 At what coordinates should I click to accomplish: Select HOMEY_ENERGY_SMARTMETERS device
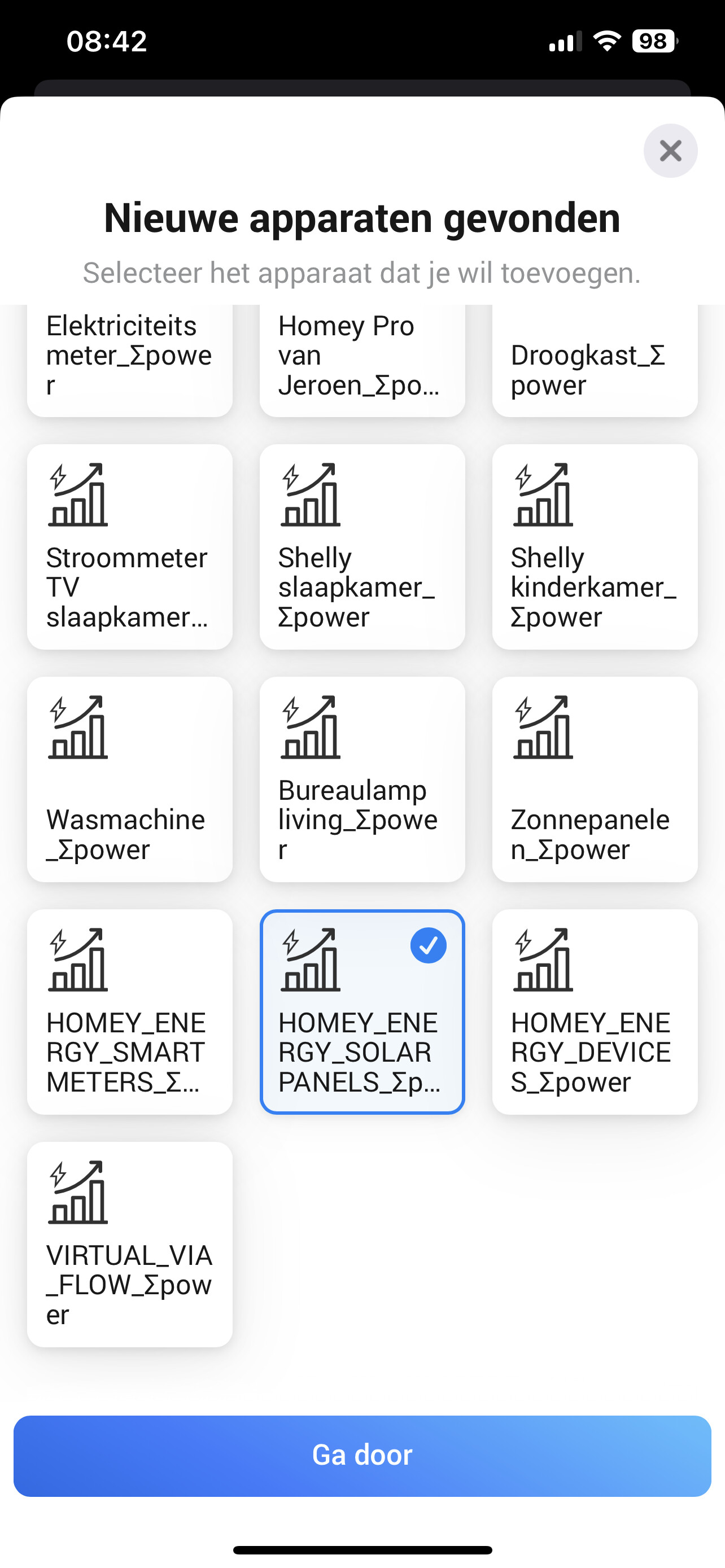coord(130,1011)
